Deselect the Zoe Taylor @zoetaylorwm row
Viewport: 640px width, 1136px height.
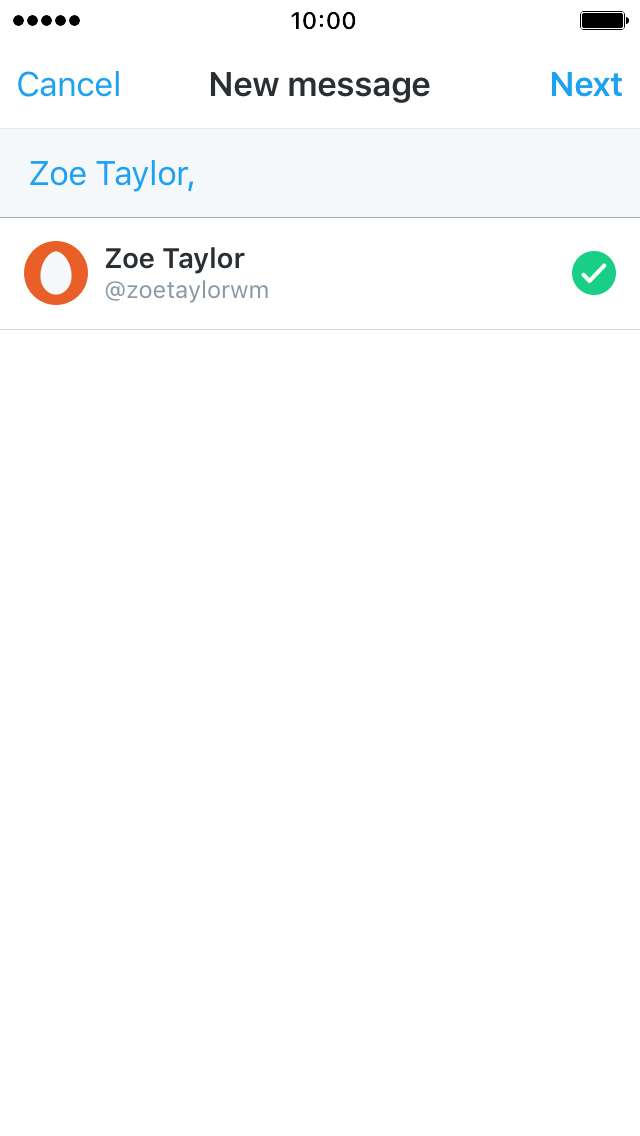coord(320,274)
